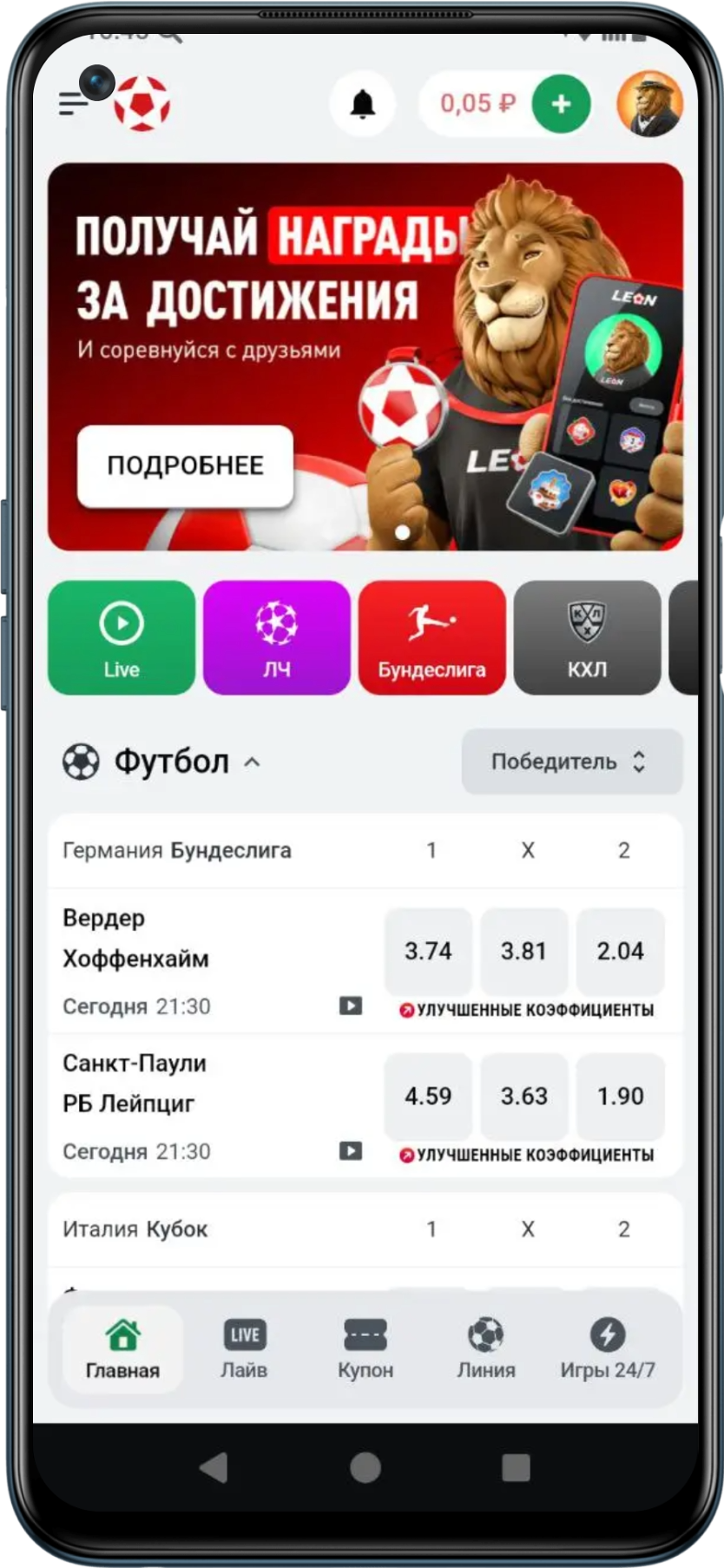Open the navigation hamburger menu
This screenshot has height=1568, width=724.
[75, 102]
